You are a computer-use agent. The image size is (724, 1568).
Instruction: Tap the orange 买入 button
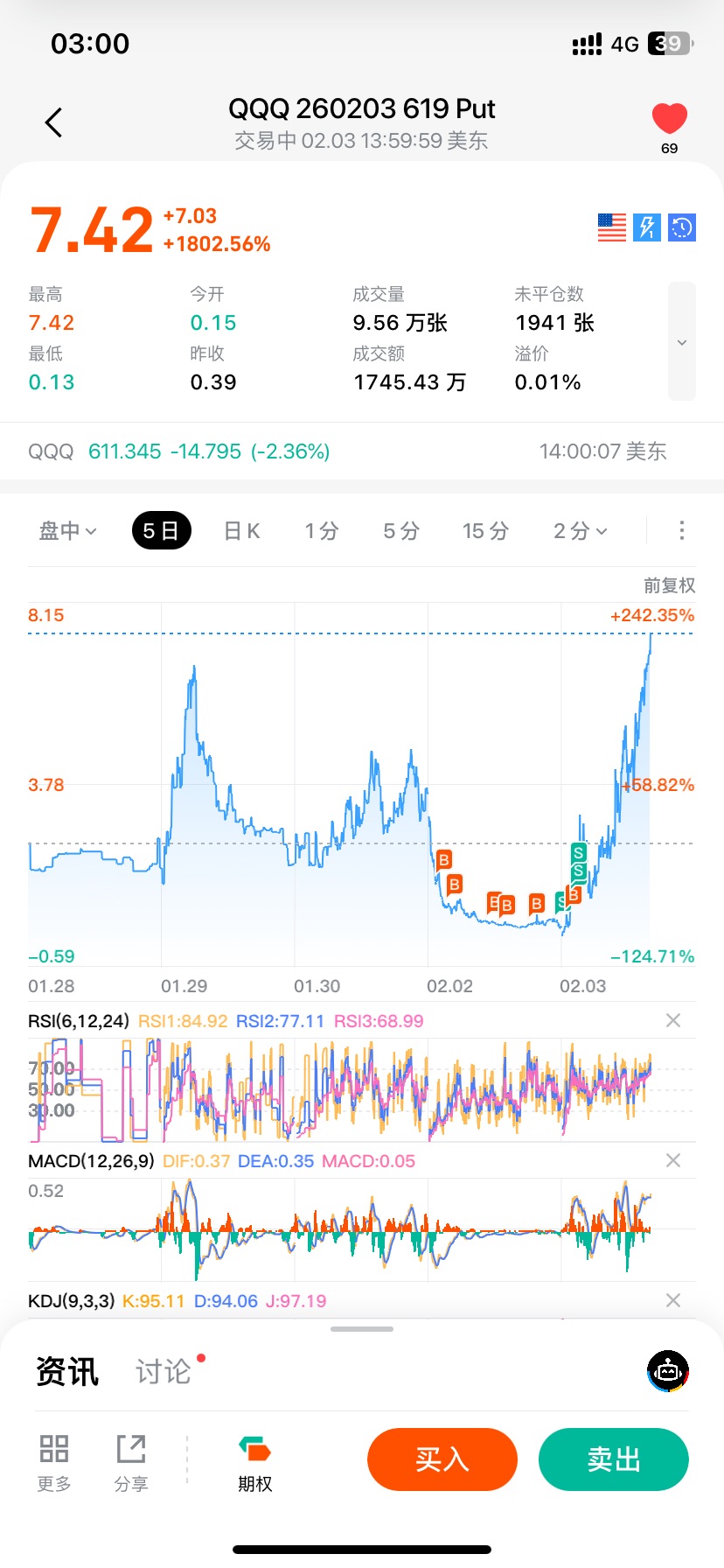coord(442,1459)
